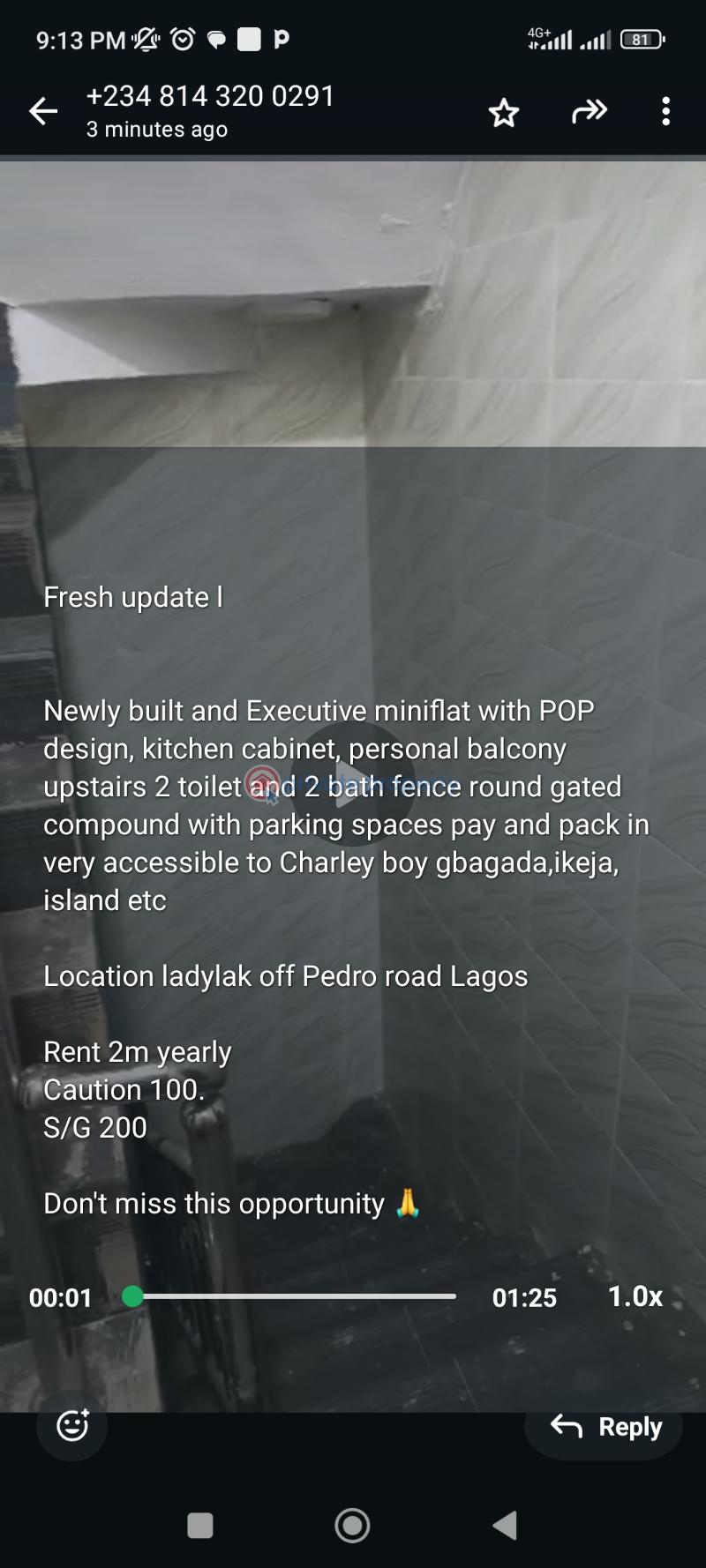The image size is (706, 1568).
Task: Star this message
Action: pos(503,112)
